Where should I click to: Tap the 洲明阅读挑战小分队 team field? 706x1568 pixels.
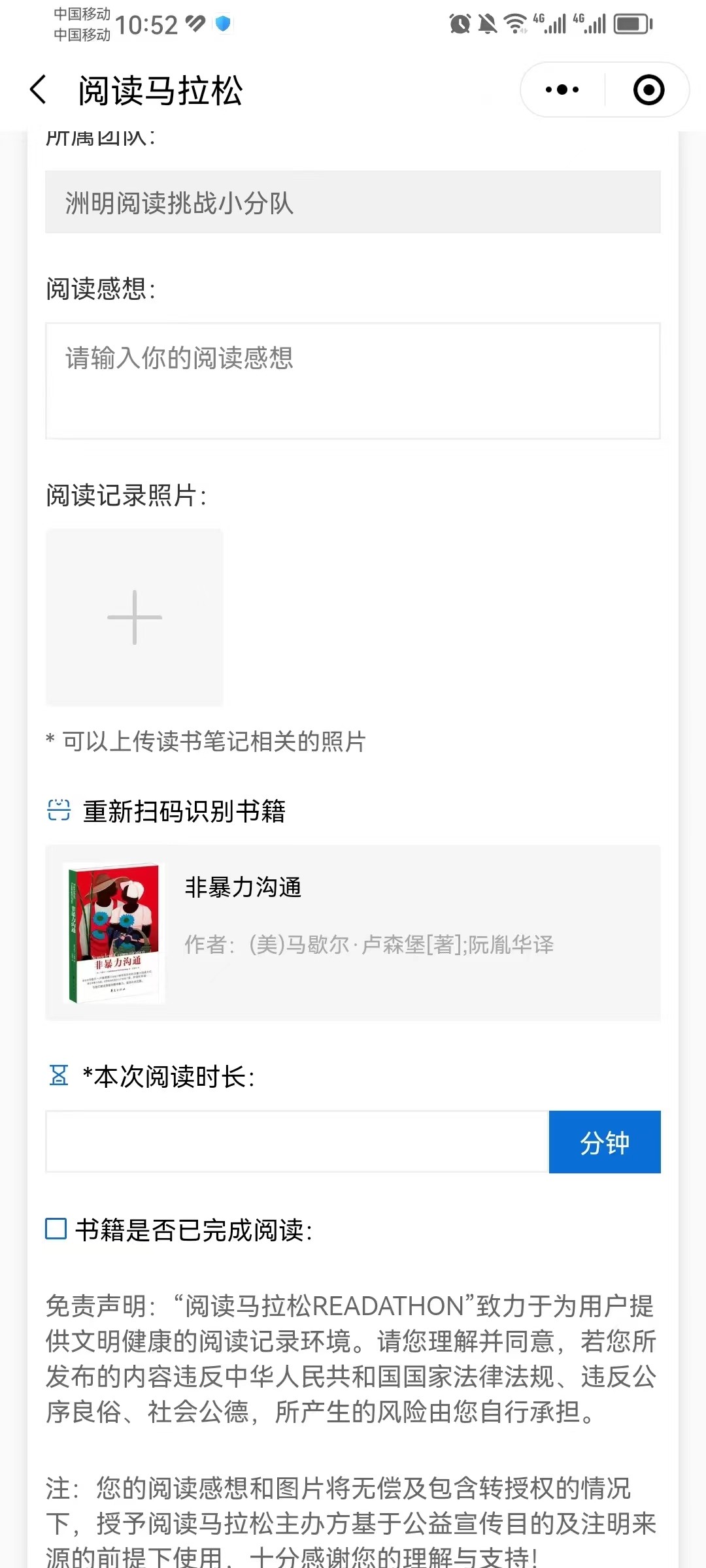[353, 203]
